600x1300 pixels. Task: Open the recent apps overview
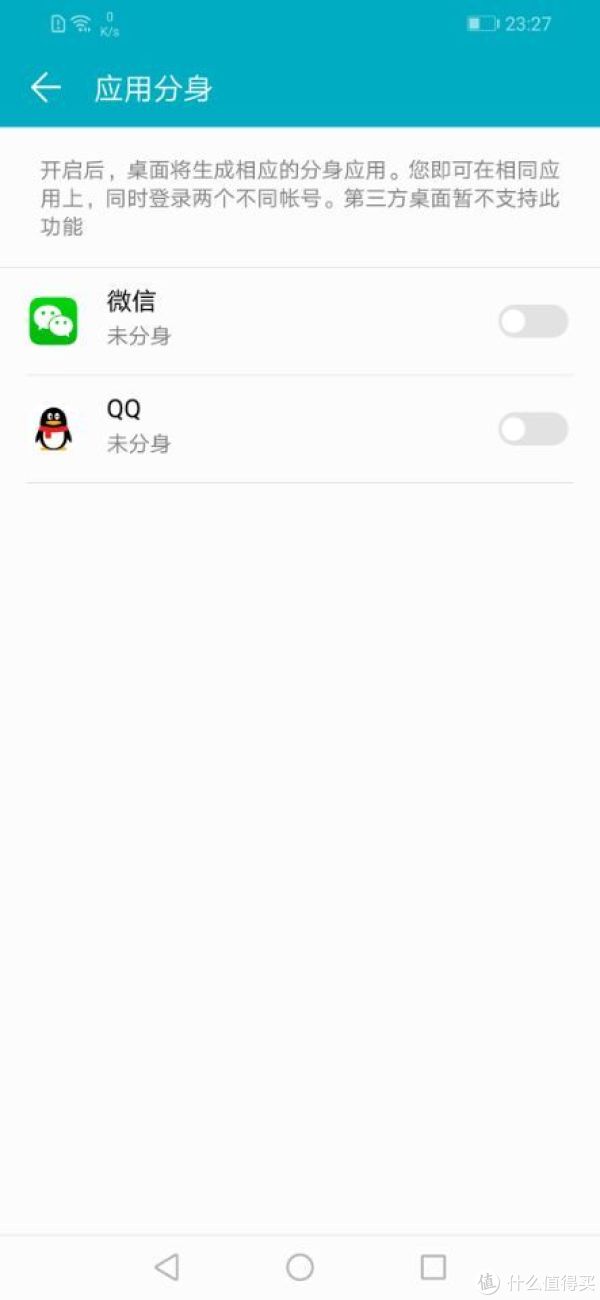pyautogui.click(x=433, y=1267)
